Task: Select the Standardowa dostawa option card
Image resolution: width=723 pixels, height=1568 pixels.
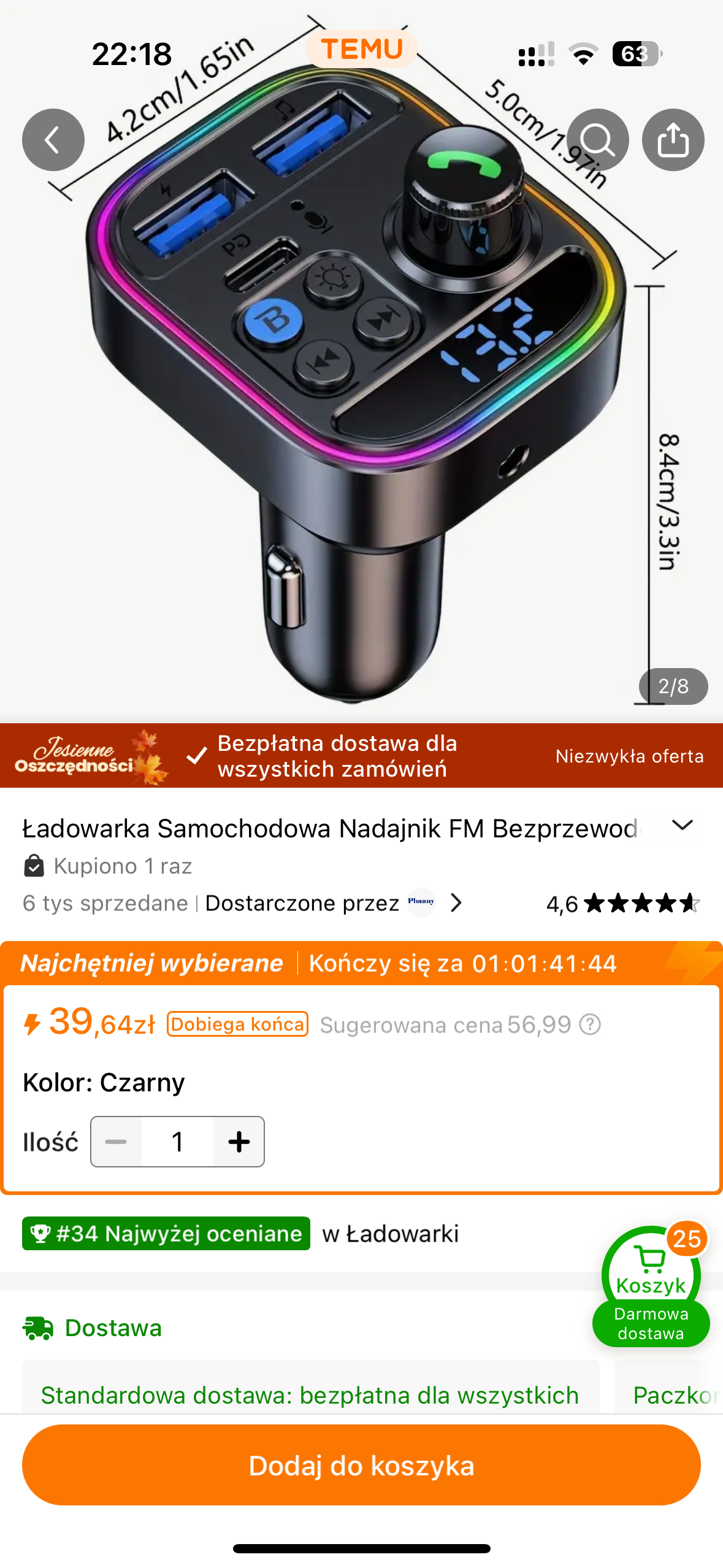Action: coord(310,1394)
